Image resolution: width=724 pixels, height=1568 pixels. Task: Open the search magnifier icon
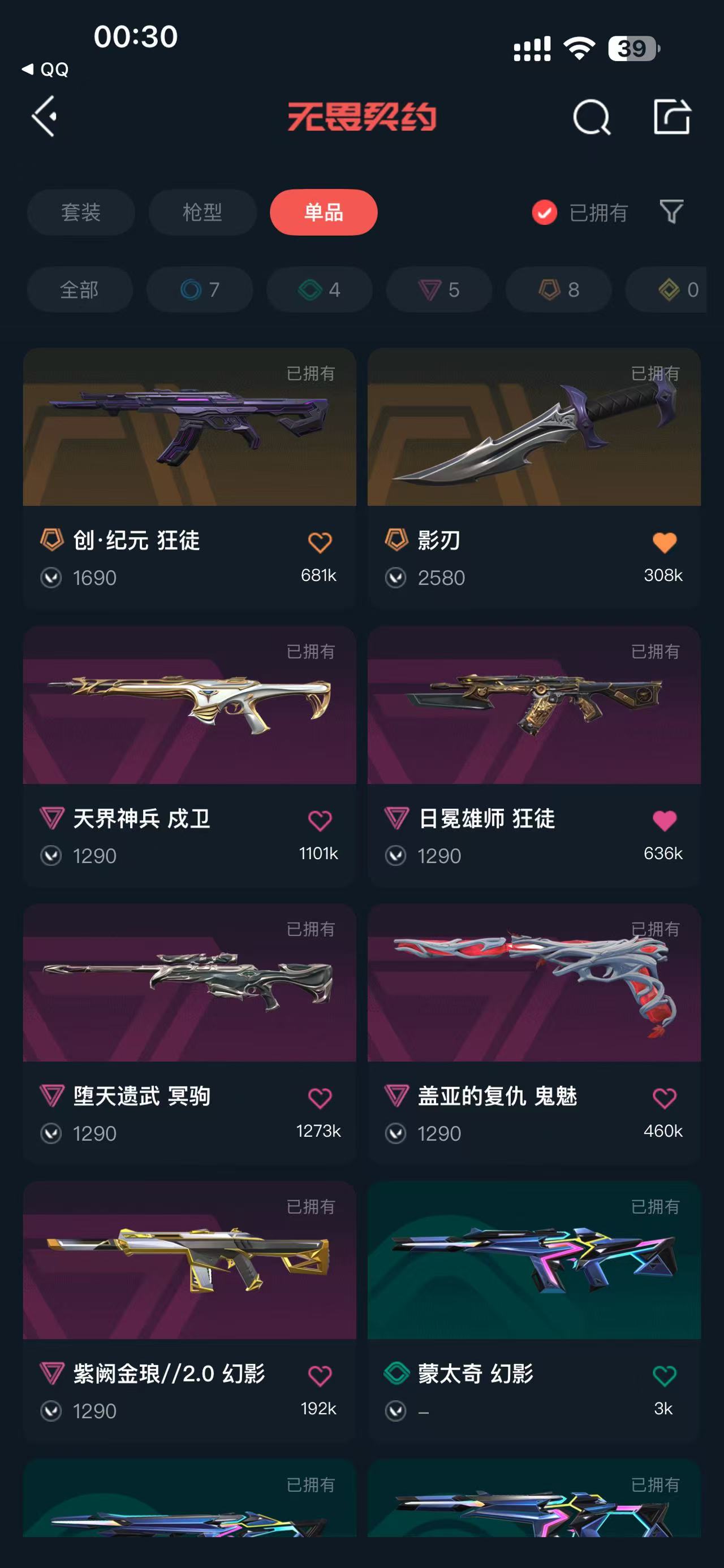(591, 116)
